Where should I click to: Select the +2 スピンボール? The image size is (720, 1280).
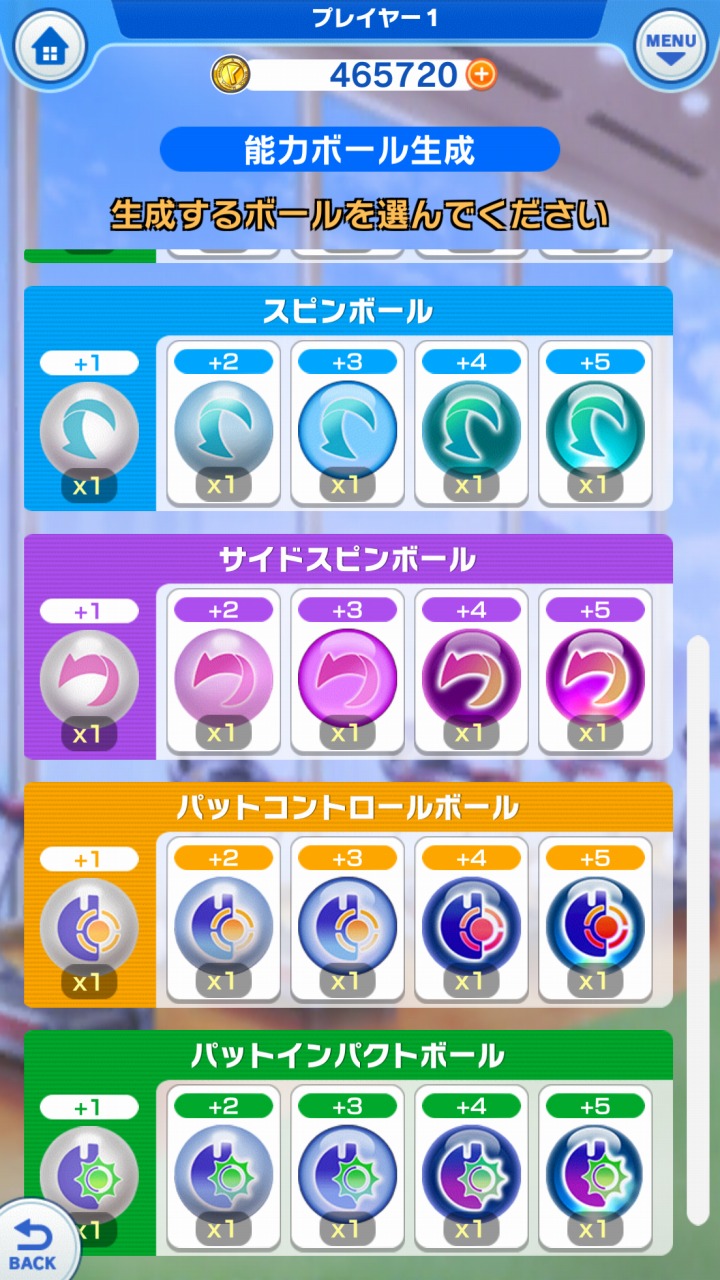tap(223, 424)
